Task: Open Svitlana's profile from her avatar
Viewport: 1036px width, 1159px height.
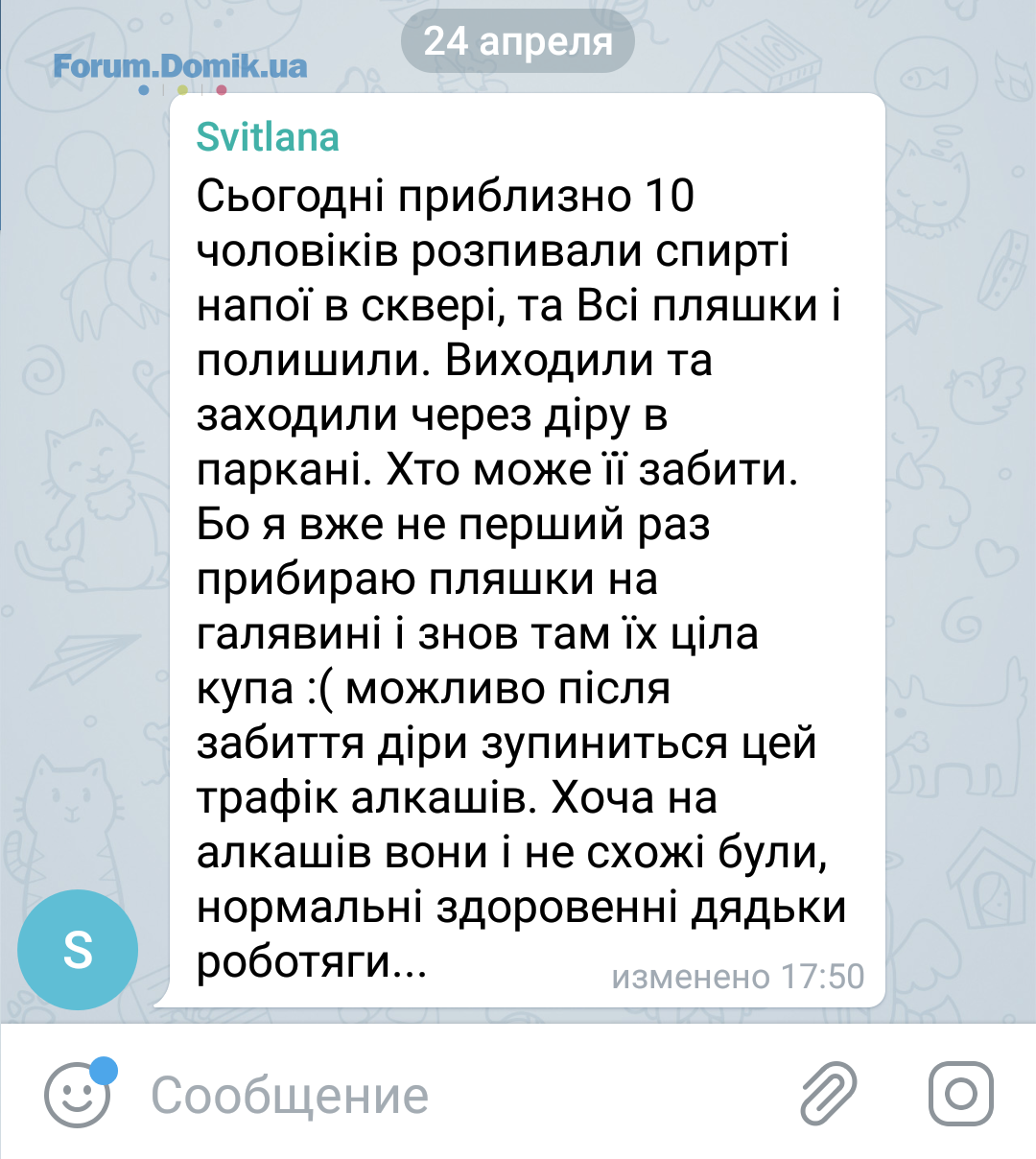Action: [x=78, y=949]
